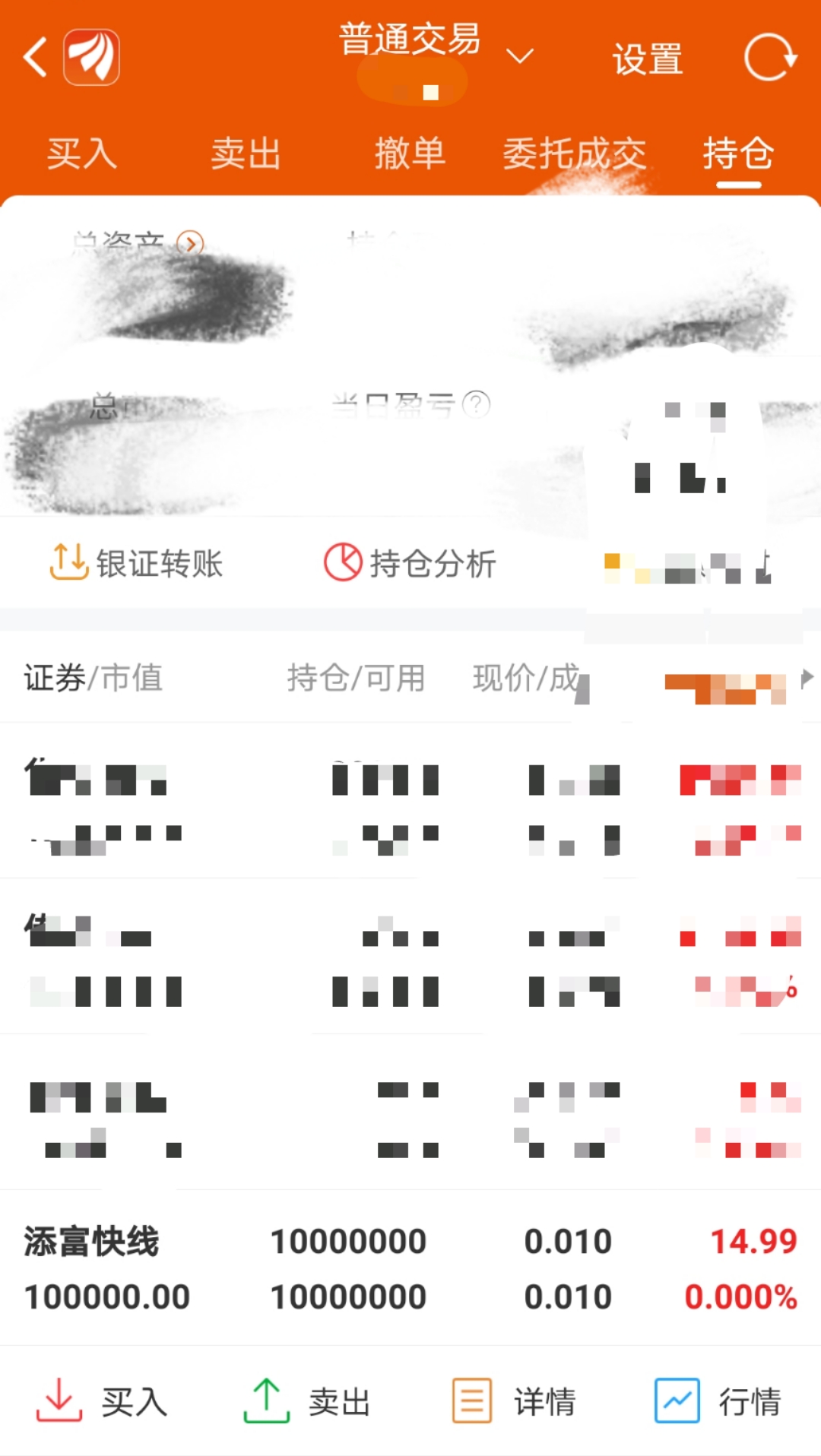The height and width of the screenshot is (1456, 821).
Task: Refresh the holdings data
Action: pos(769,58)
